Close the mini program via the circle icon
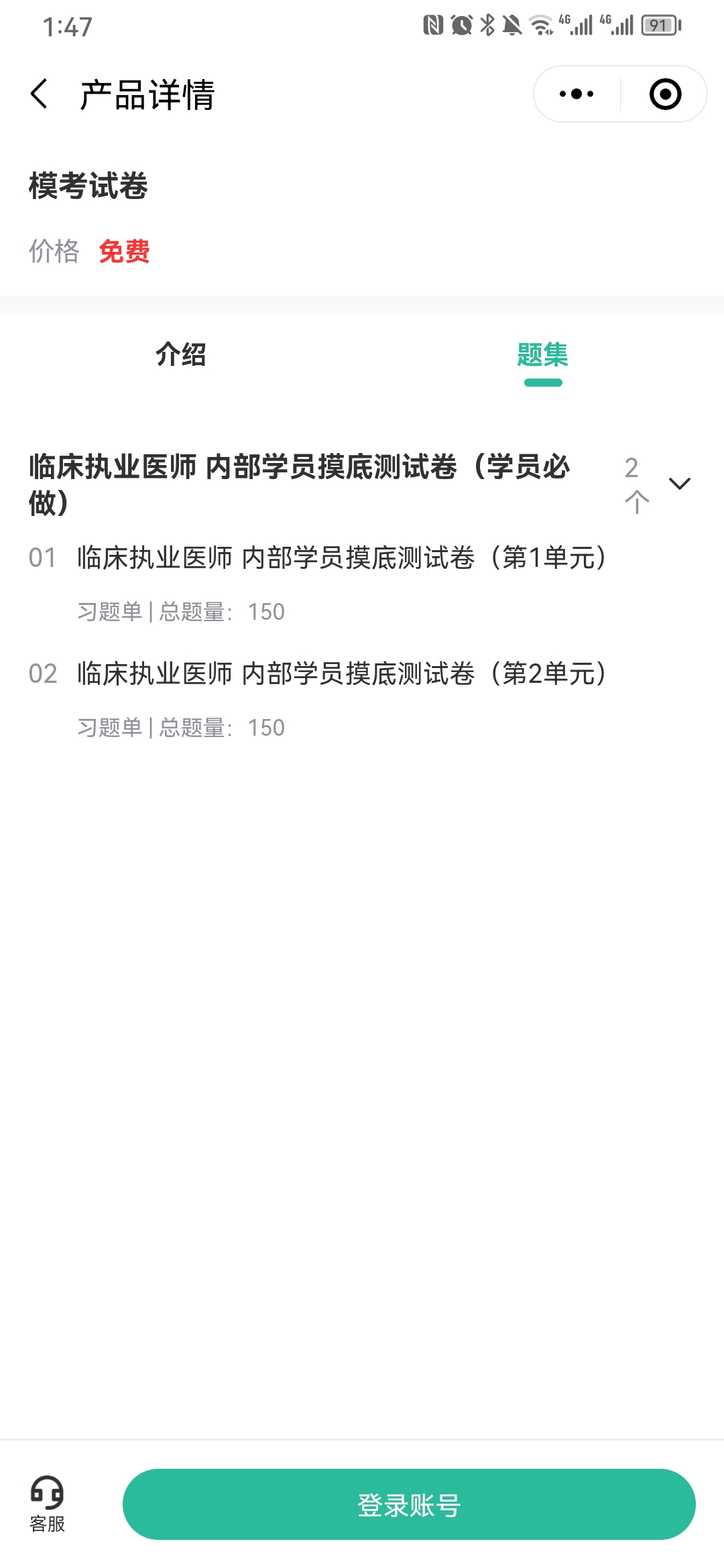The height and width of the screenshot is (1568, 724). [x=665, y=94]
